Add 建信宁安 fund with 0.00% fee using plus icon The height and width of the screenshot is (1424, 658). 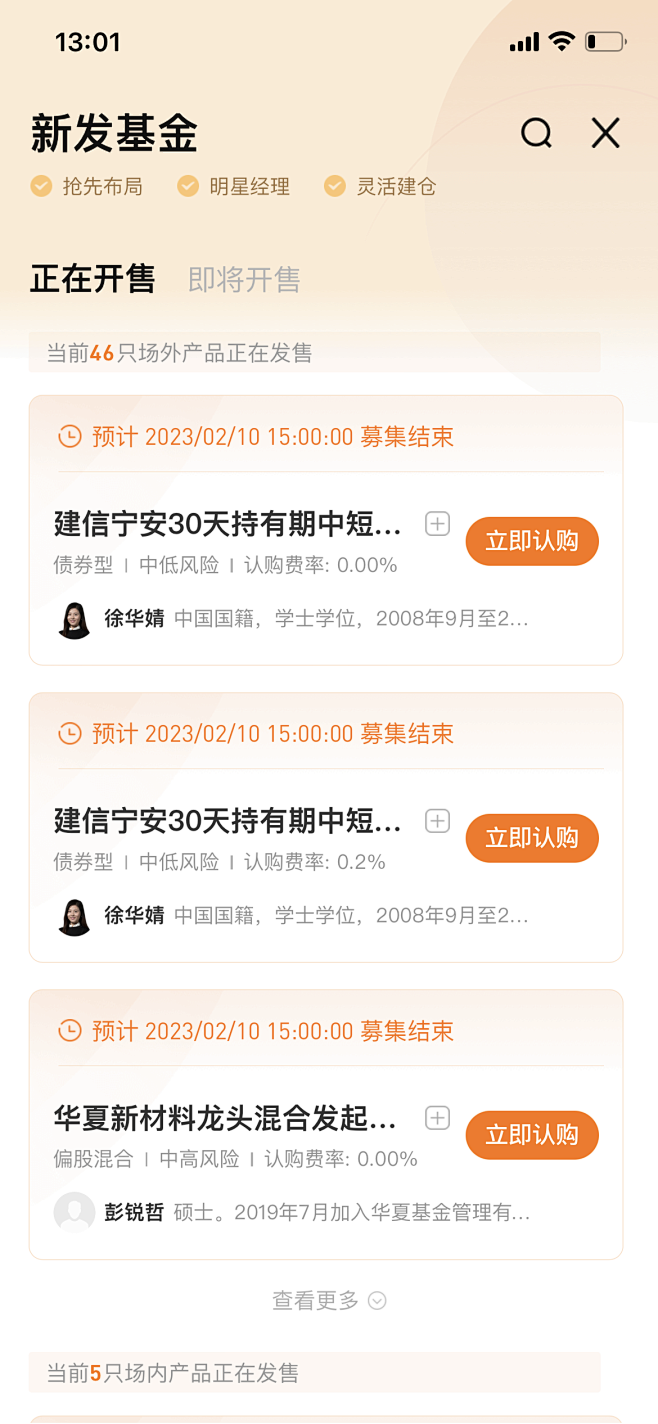click(437, 523)
